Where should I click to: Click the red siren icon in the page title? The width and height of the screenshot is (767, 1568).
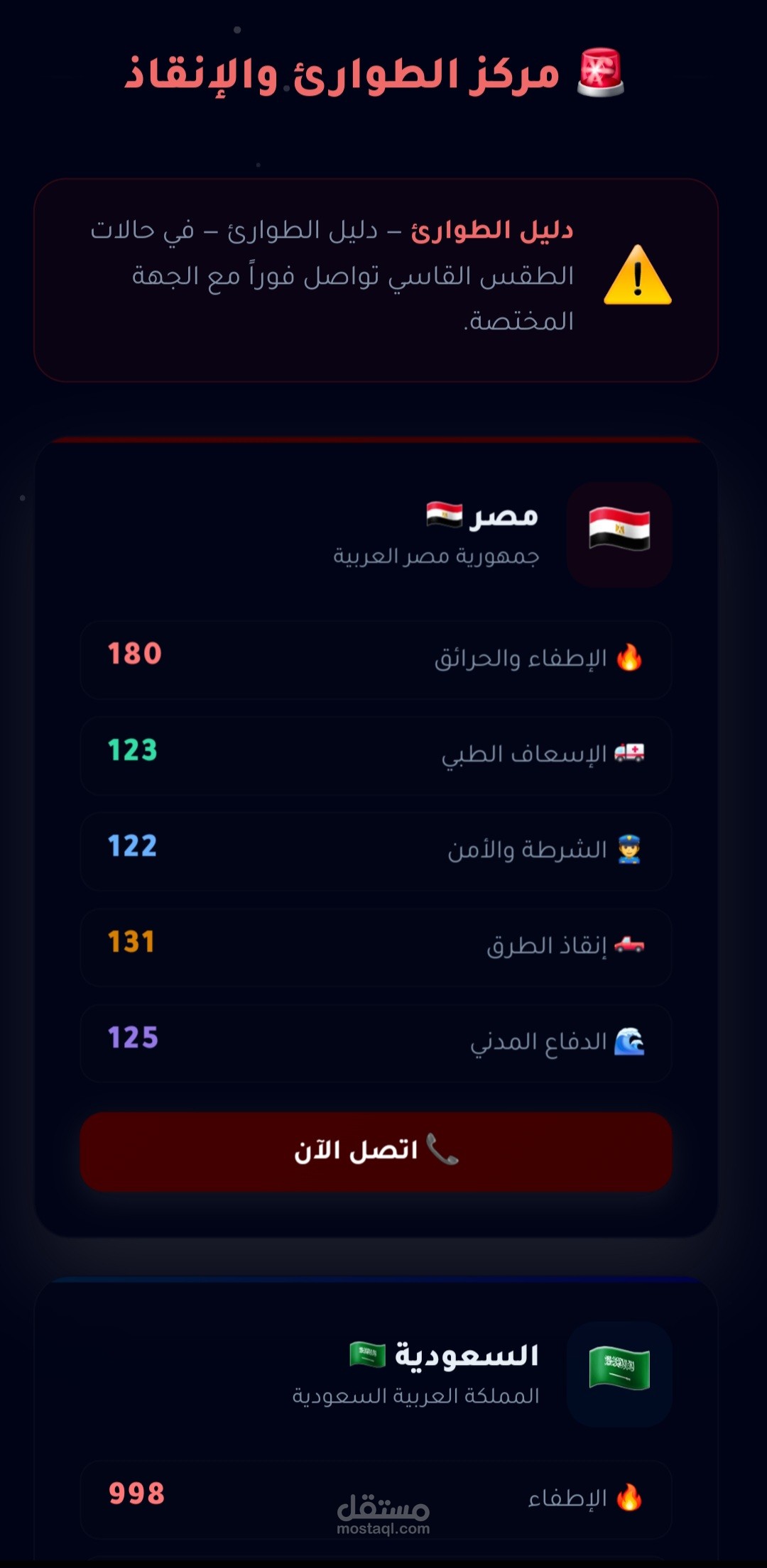click(599, 70)
